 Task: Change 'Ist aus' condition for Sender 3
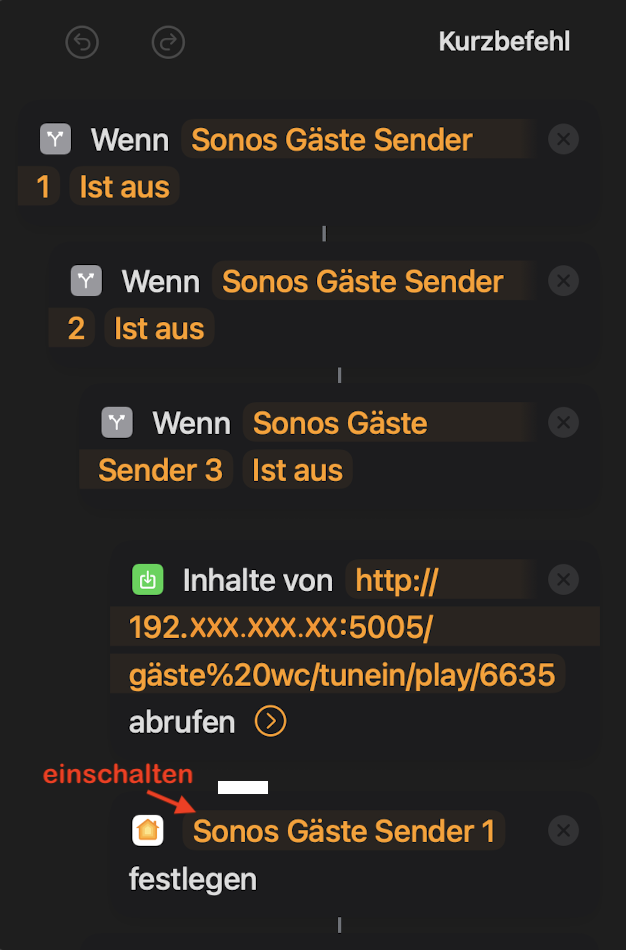tap(297, 470)
